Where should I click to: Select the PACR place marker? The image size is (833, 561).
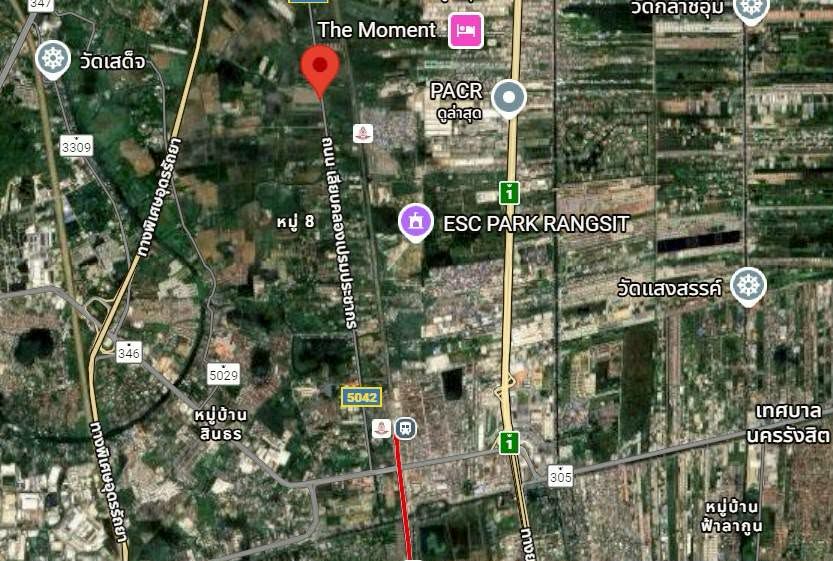(x=510, y=98)
